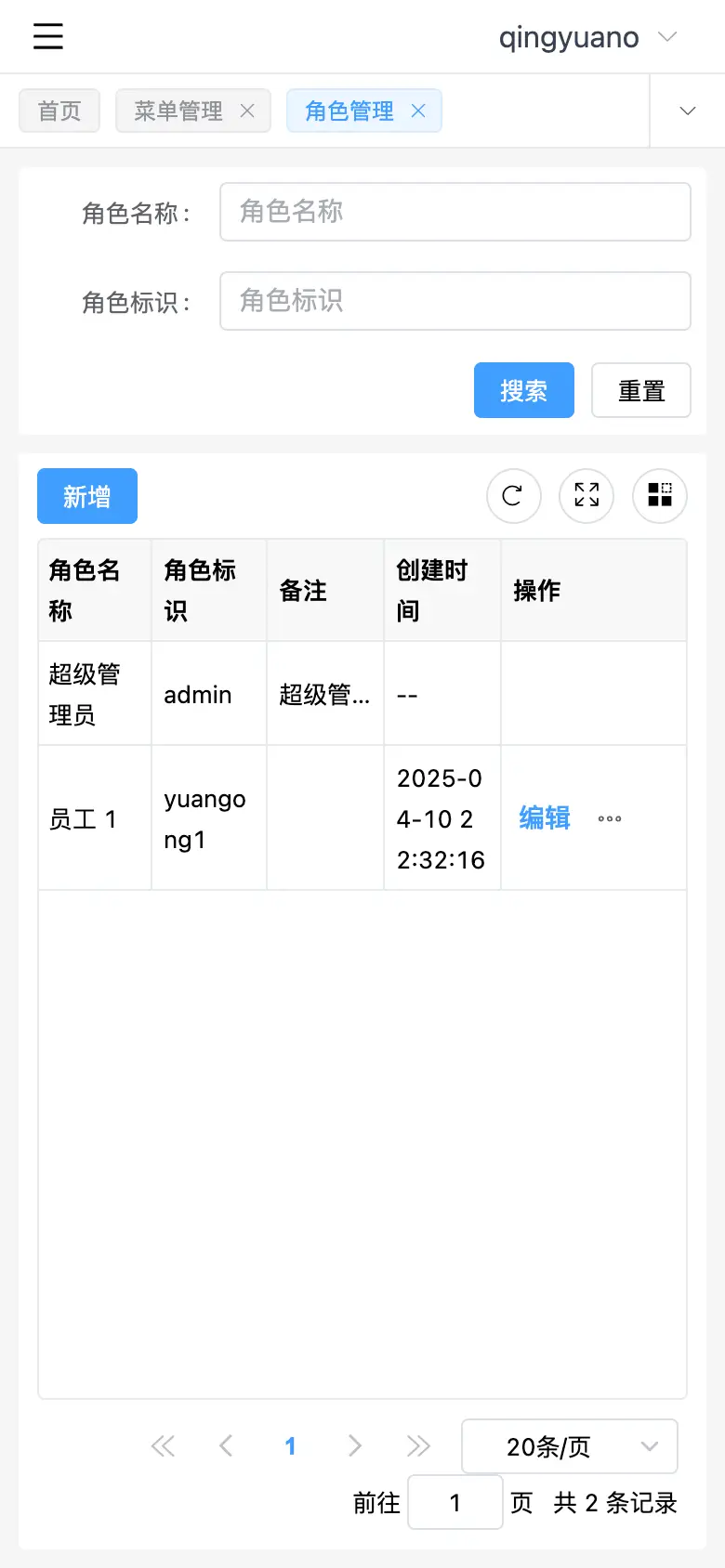This screenshot has height=1568, width=725.
Task: Tap the go-to page number field
Action: 455,1502
